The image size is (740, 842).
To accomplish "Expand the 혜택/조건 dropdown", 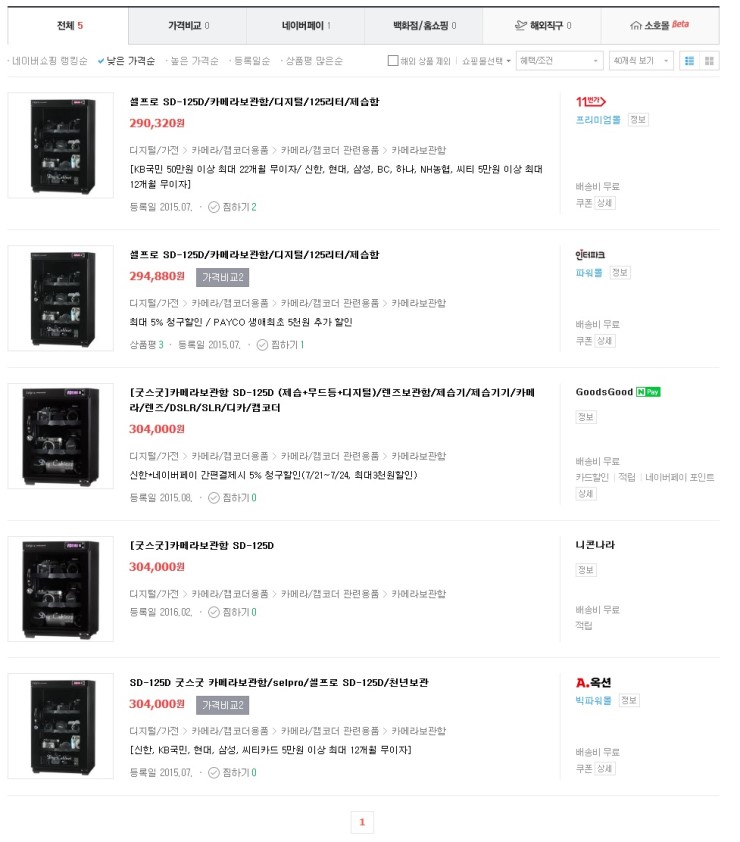I will [x=558, y=61].
